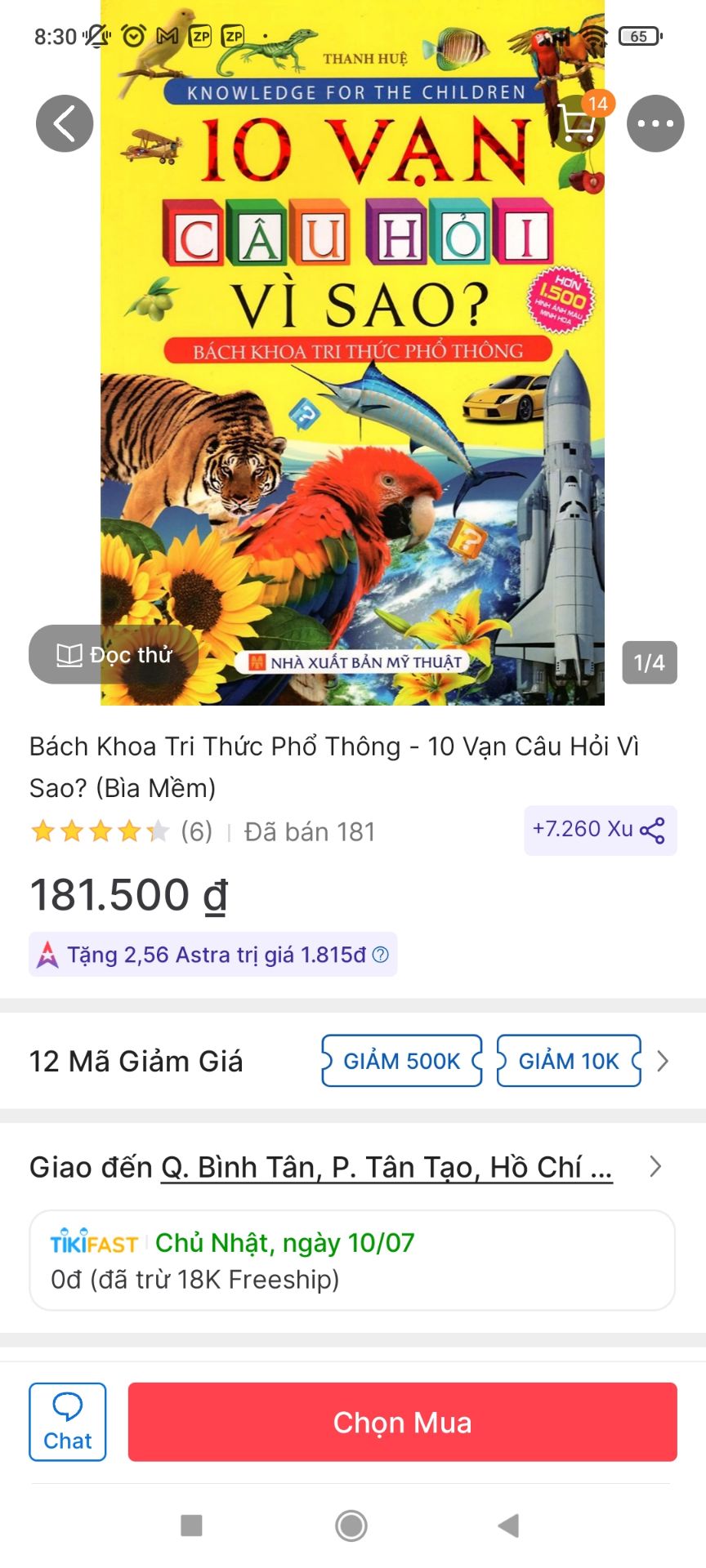Open the shopping cart with 14 items

(579, 123)
